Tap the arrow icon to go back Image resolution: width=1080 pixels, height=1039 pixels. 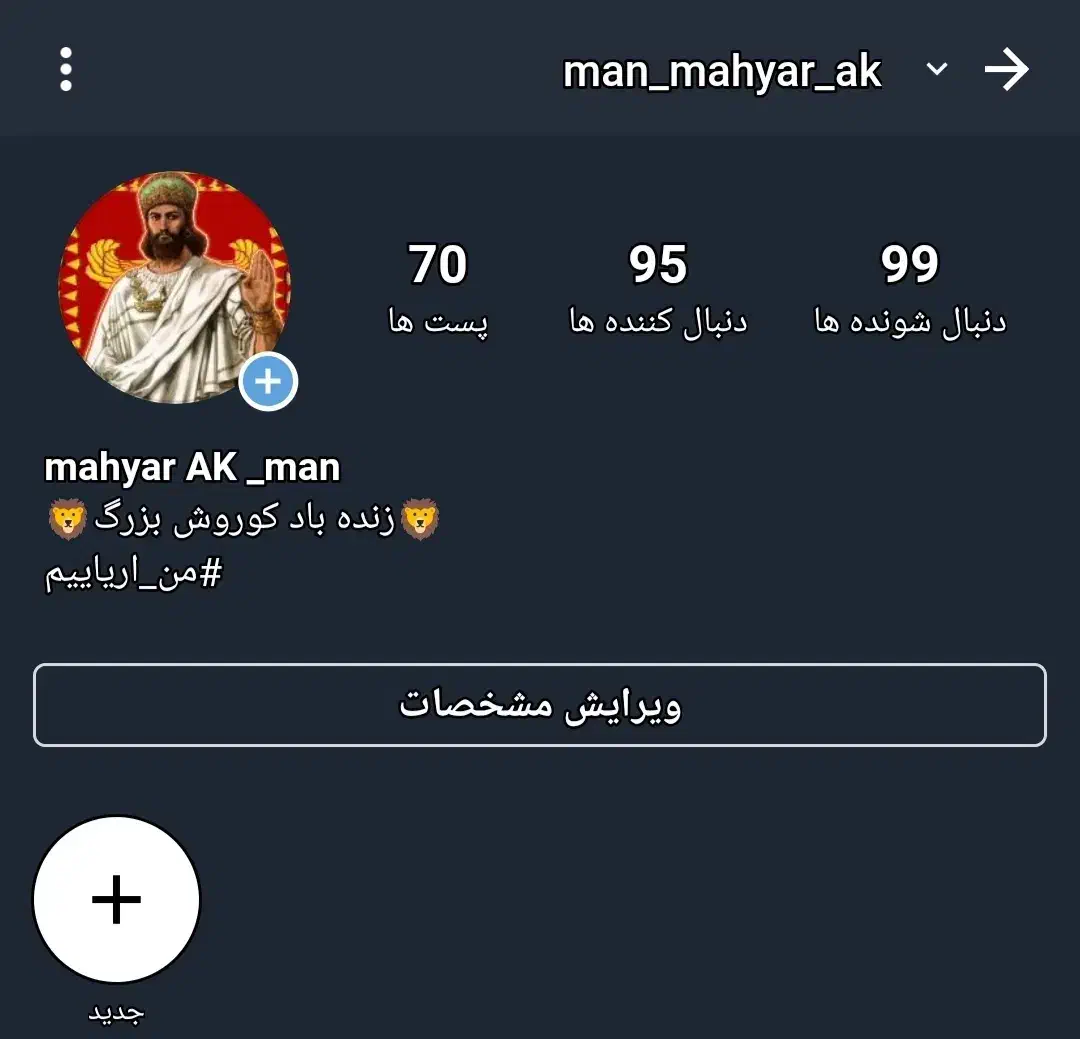tap(1006, 71)
